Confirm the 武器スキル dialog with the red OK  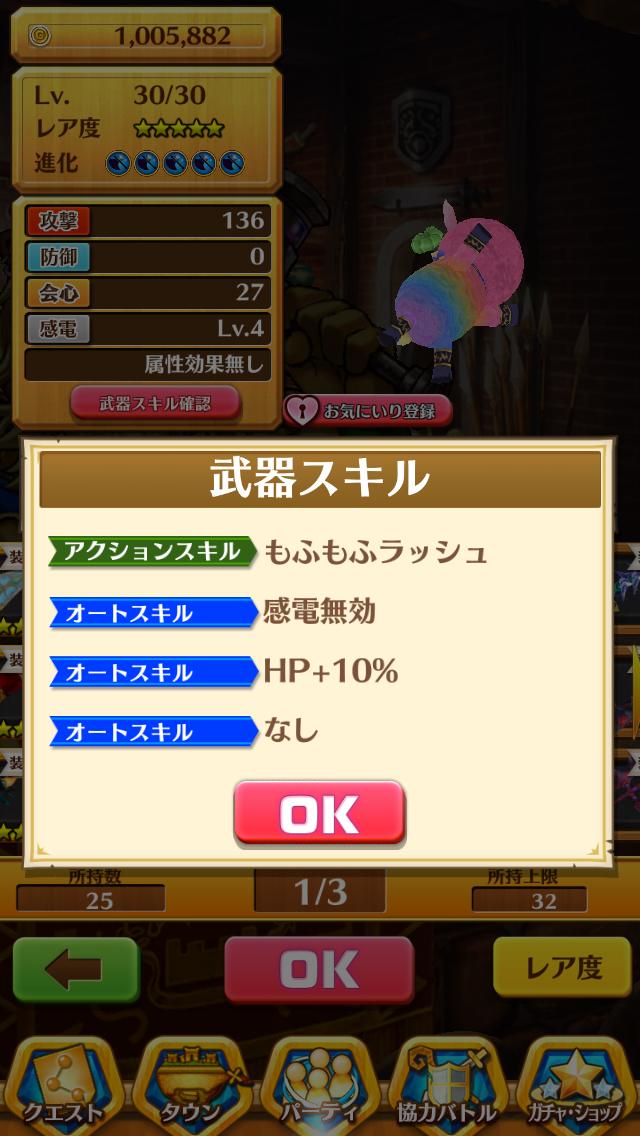(319, 813)
